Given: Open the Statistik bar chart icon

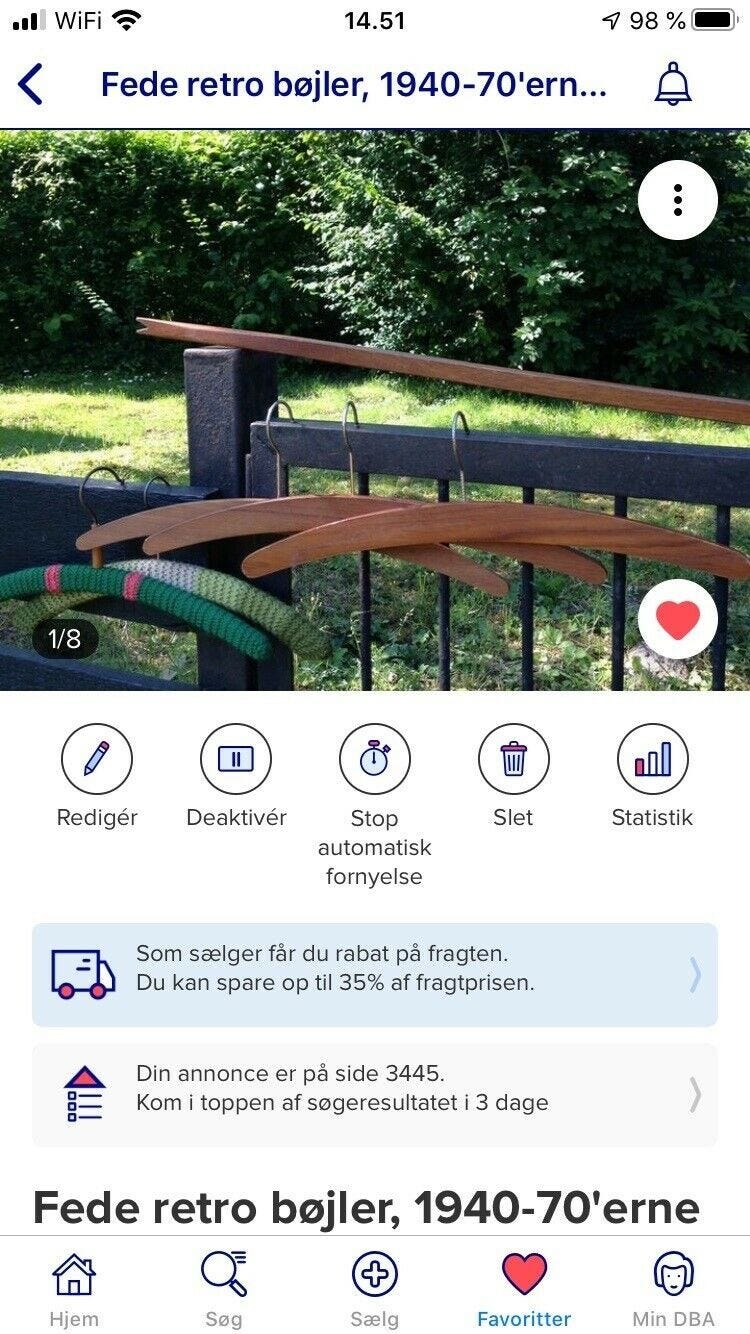Looking at the screenshot, I should [652, 759].
